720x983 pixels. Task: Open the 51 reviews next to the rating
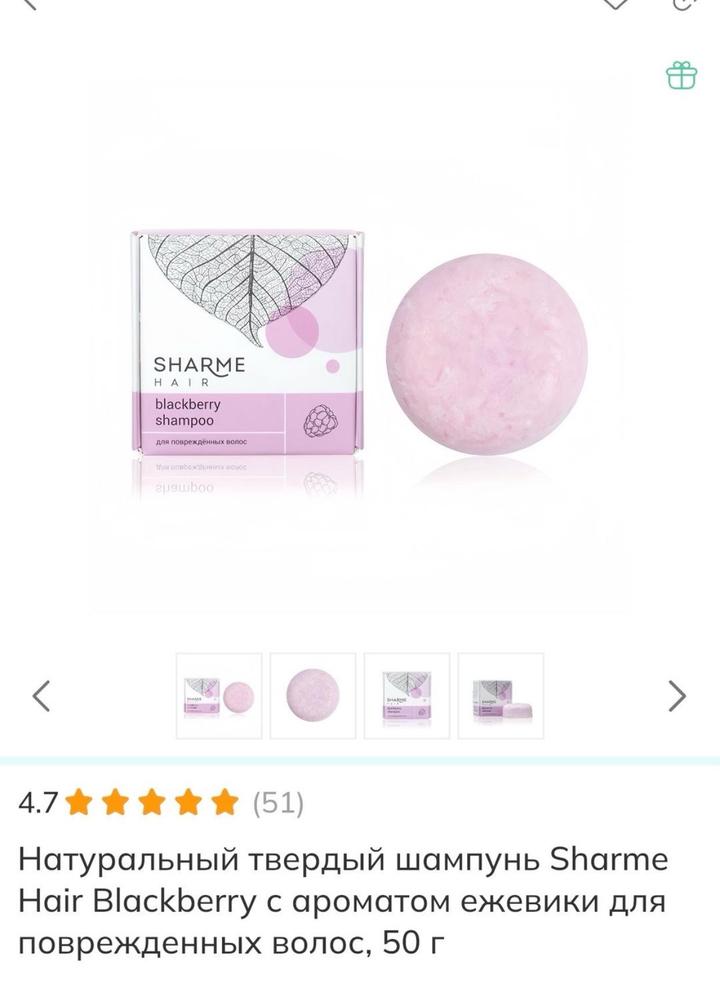coord(278,802)
